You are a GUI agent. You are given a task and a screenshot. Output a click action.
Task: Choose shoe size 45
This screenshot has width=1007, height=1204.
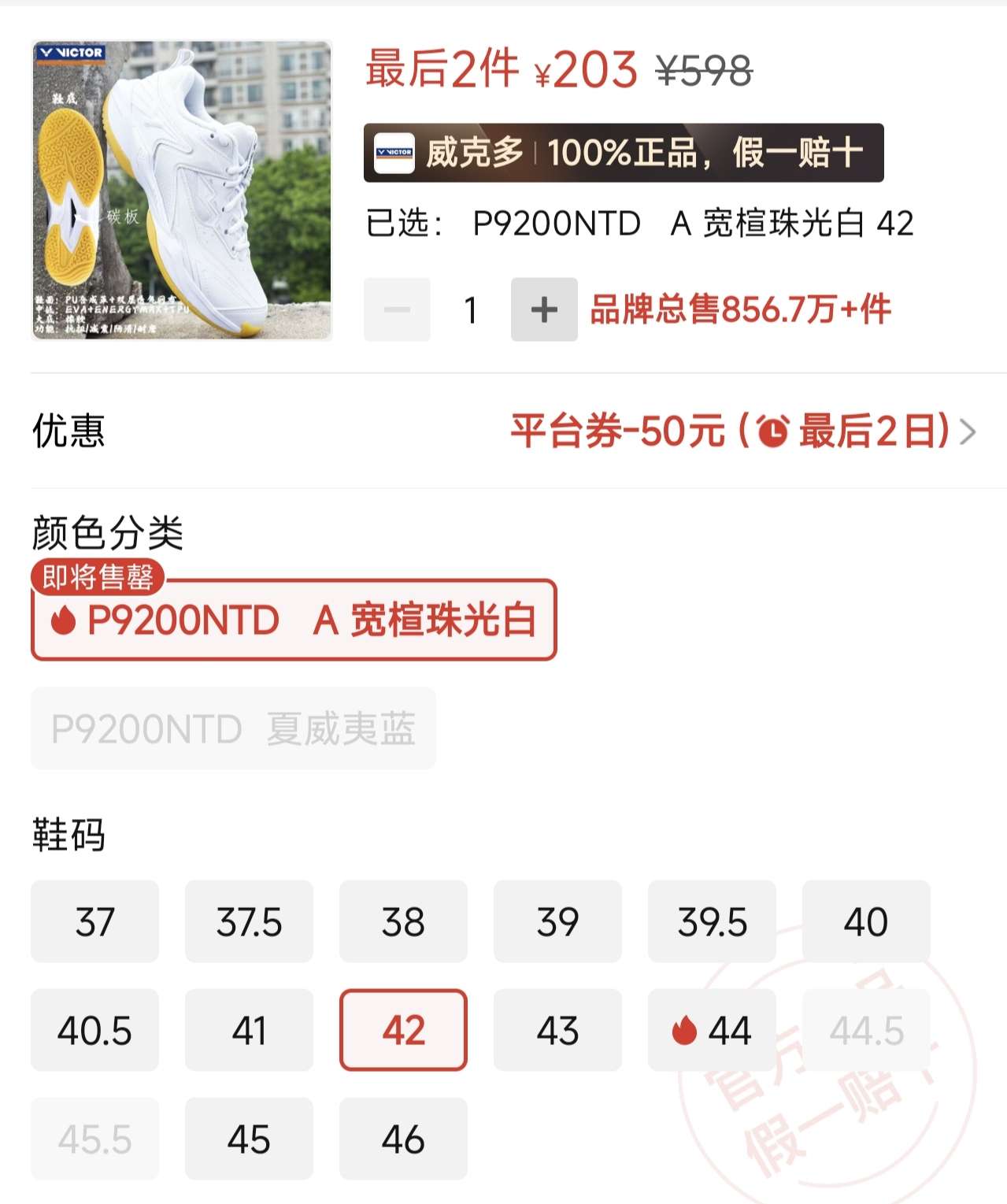pos(249,1139)
